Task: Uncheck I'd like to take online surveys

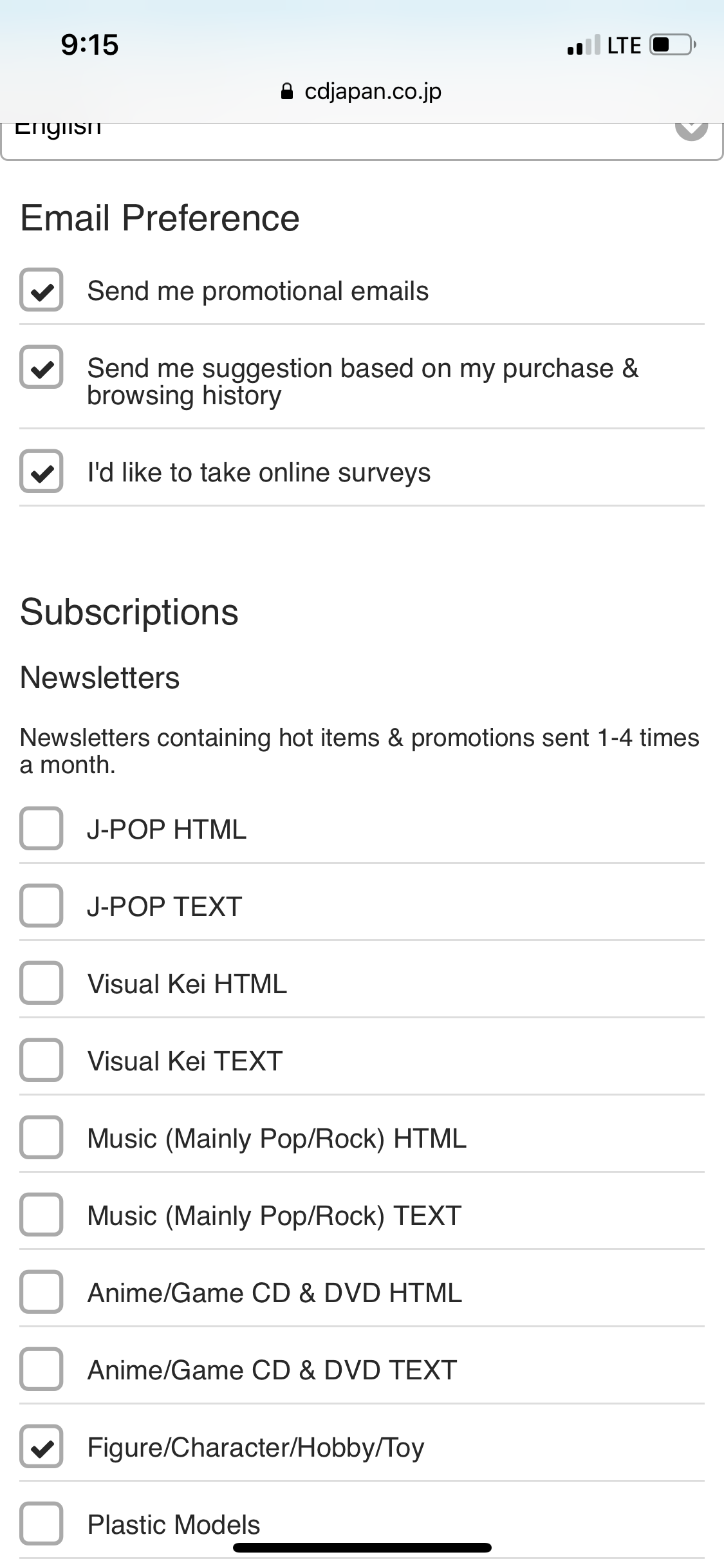Action: point(41,471)
